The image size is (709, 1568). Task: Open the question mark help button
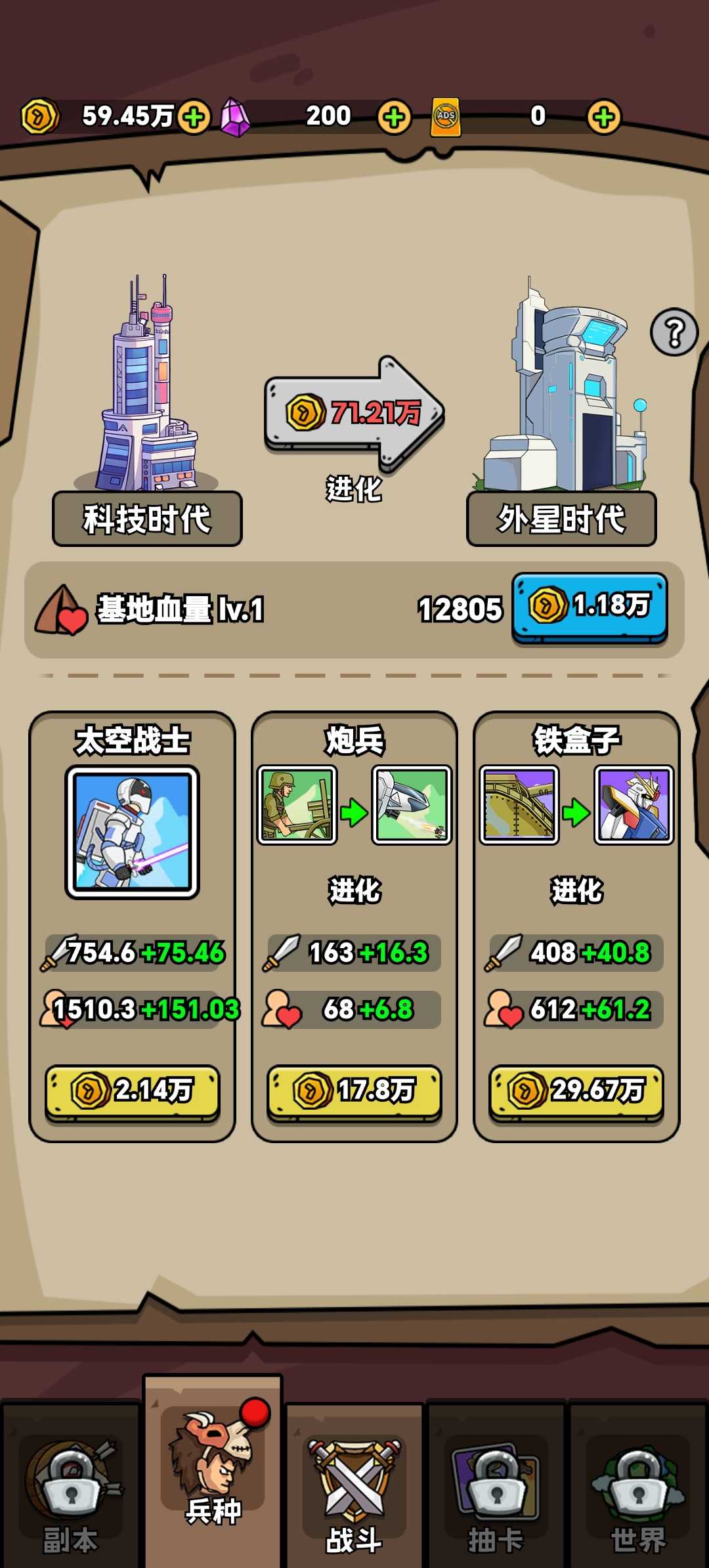(x=674, y=332)
